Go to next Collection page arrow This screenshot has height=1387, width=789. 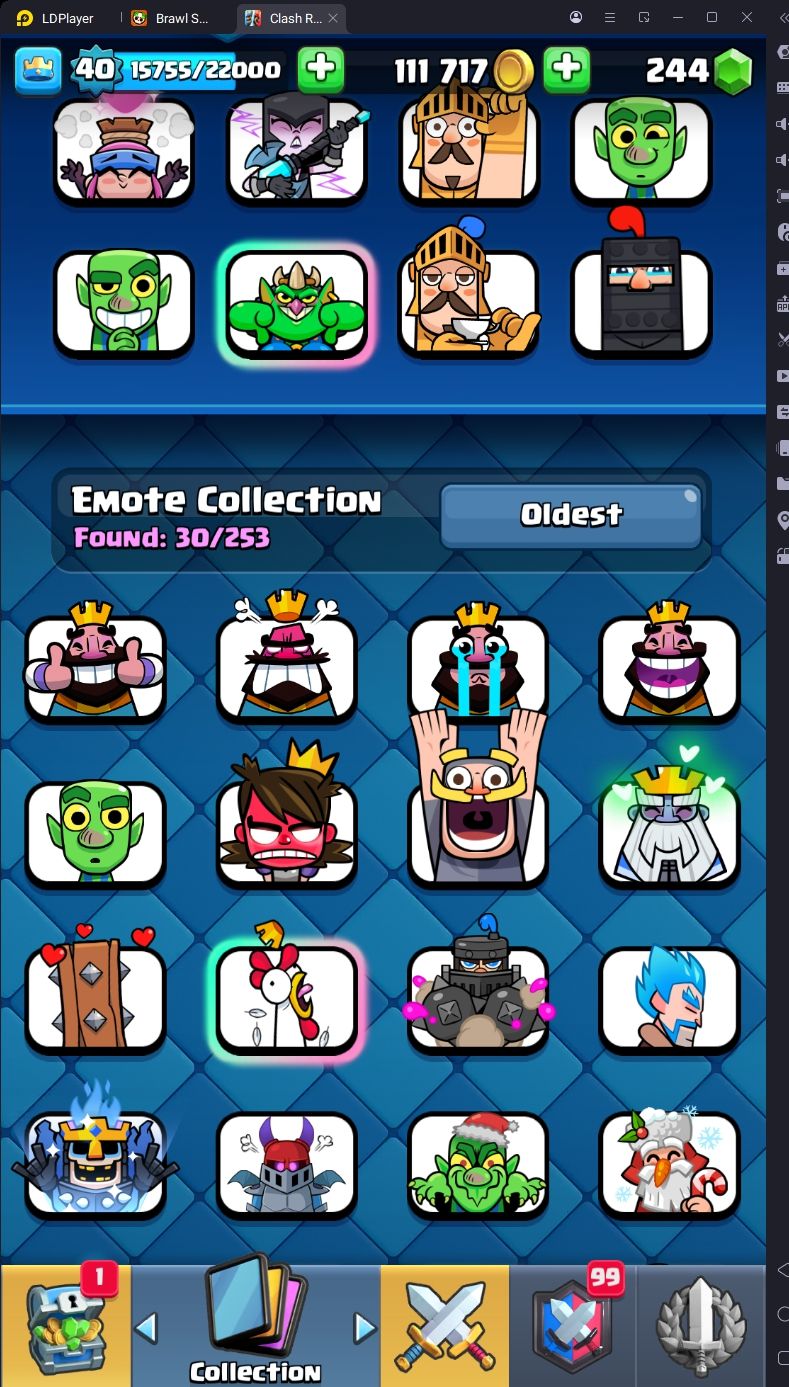(365, 1328)
